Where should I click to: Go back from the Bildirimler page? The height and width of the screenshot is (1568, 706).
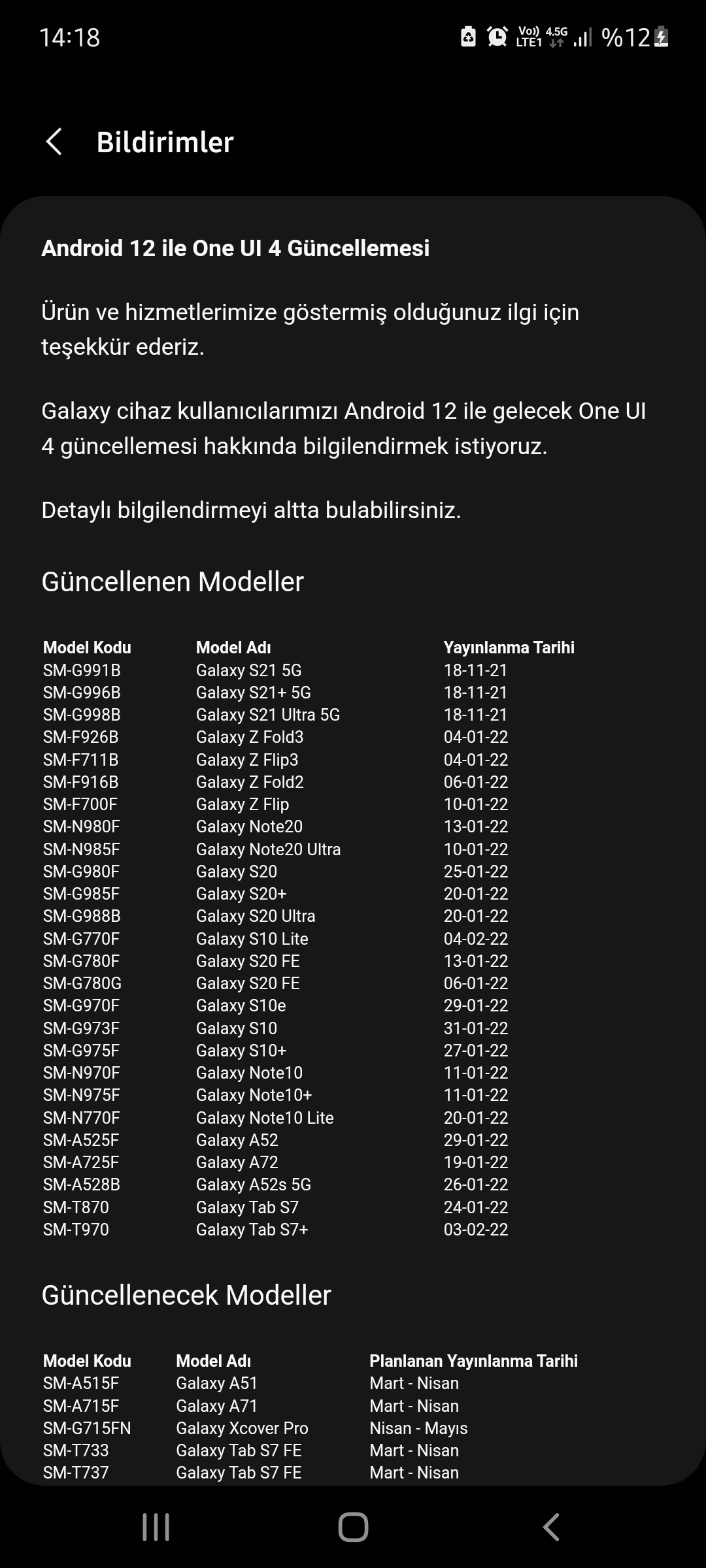pos(54,142)
